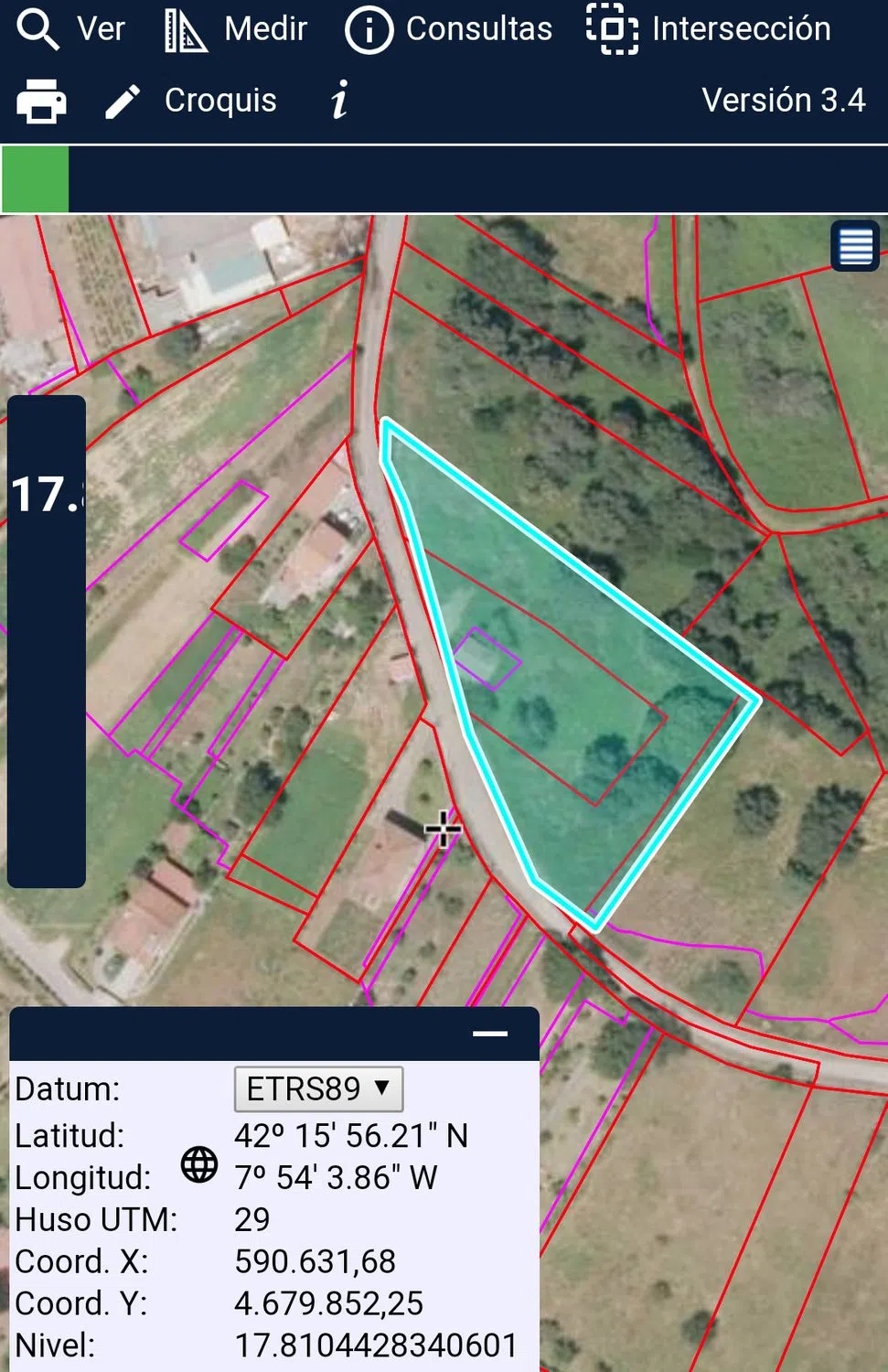Expand the ETRS89 datum dropdown
888x1372 pixels.
point(318,1088)
